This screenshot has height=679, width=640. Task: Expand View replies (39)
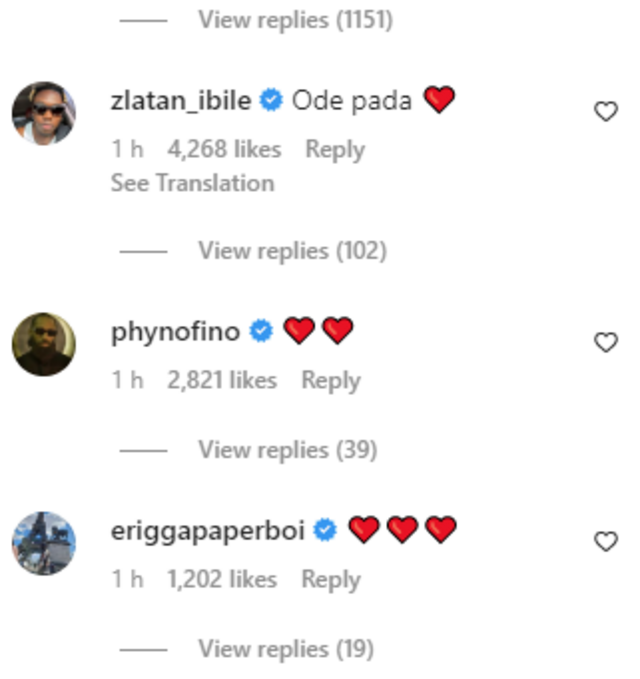287,450
